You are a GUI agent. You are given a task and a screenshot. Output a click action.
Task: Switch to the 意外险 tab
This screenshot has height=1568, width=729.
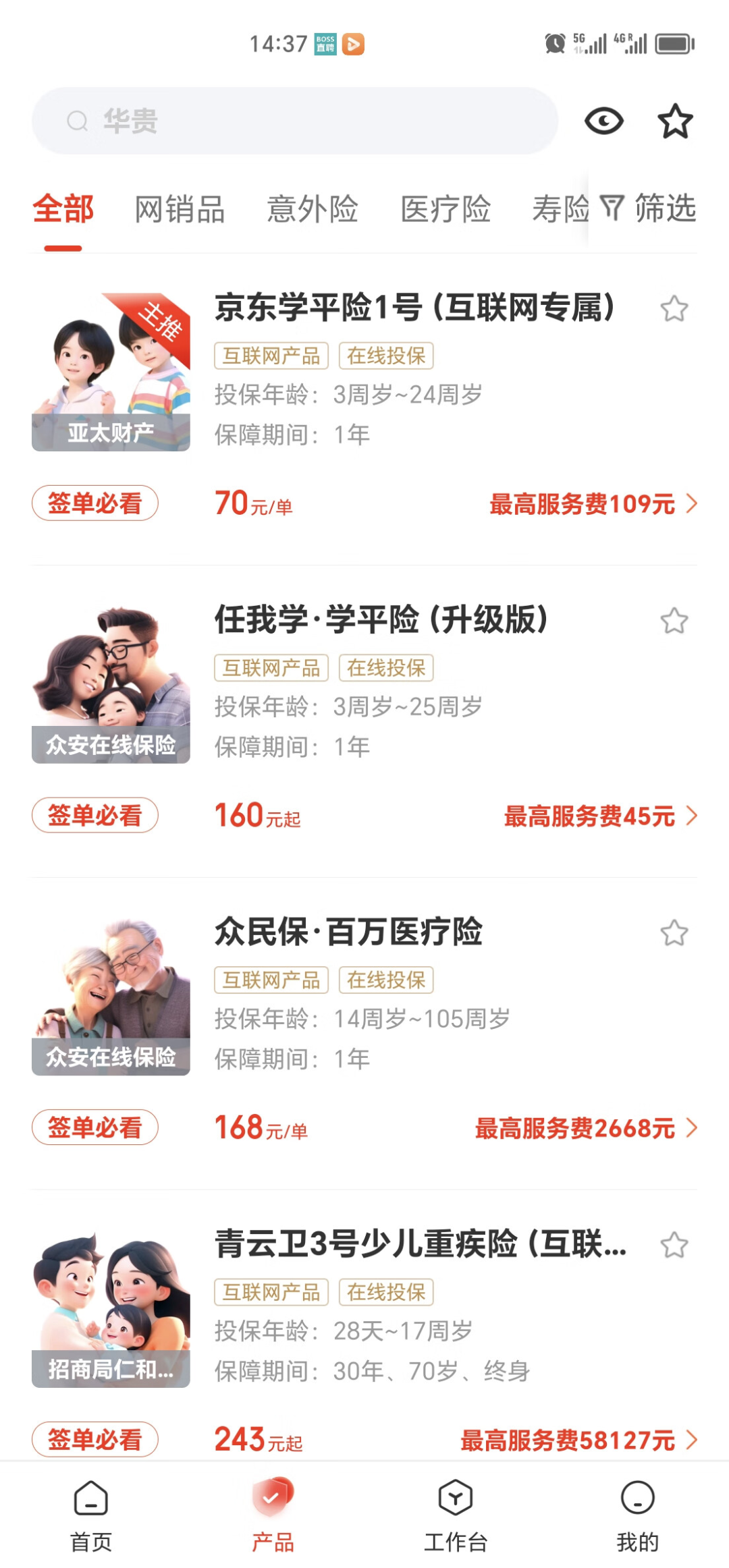coord(313,208)
